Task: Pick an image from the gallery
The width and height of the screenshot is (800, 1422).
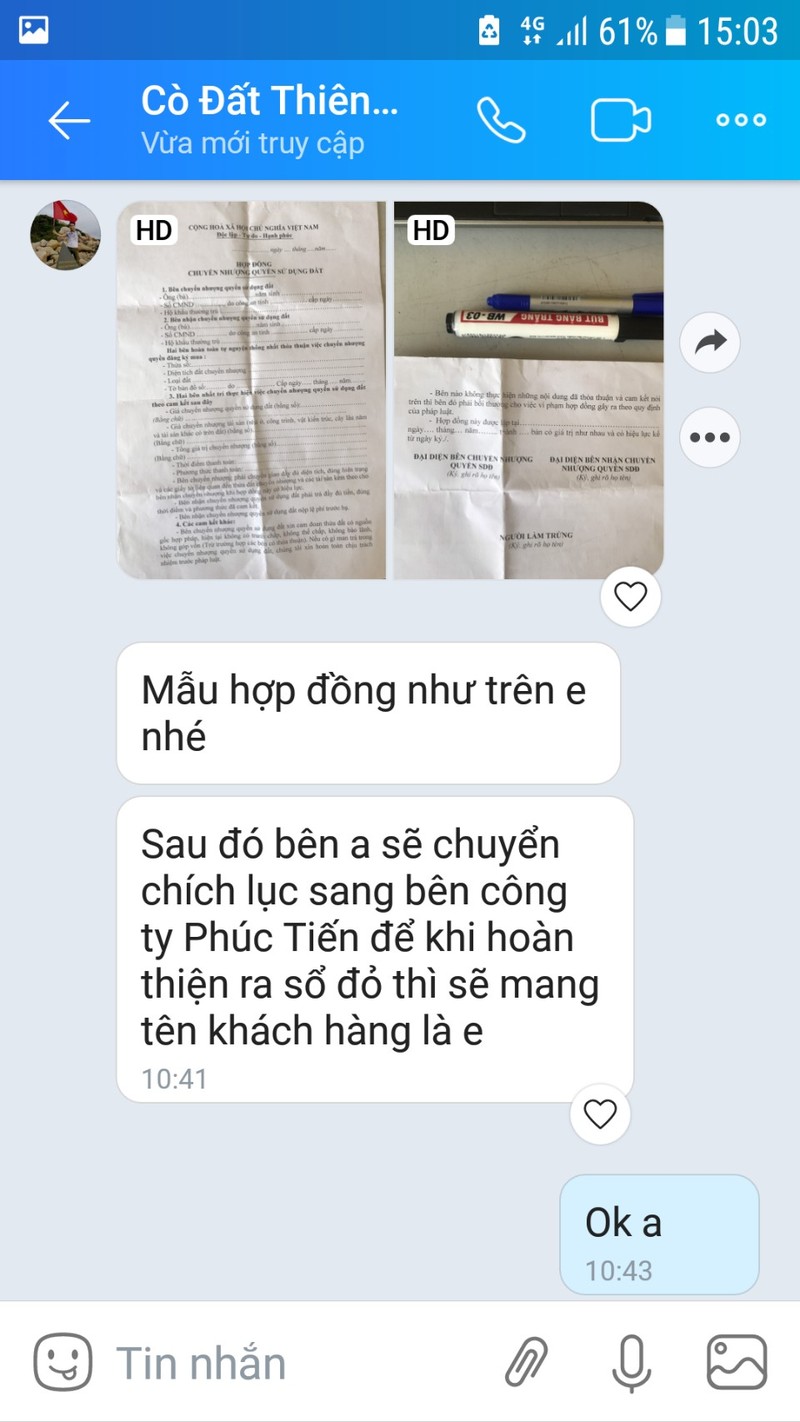Action: click(737, 1362)
